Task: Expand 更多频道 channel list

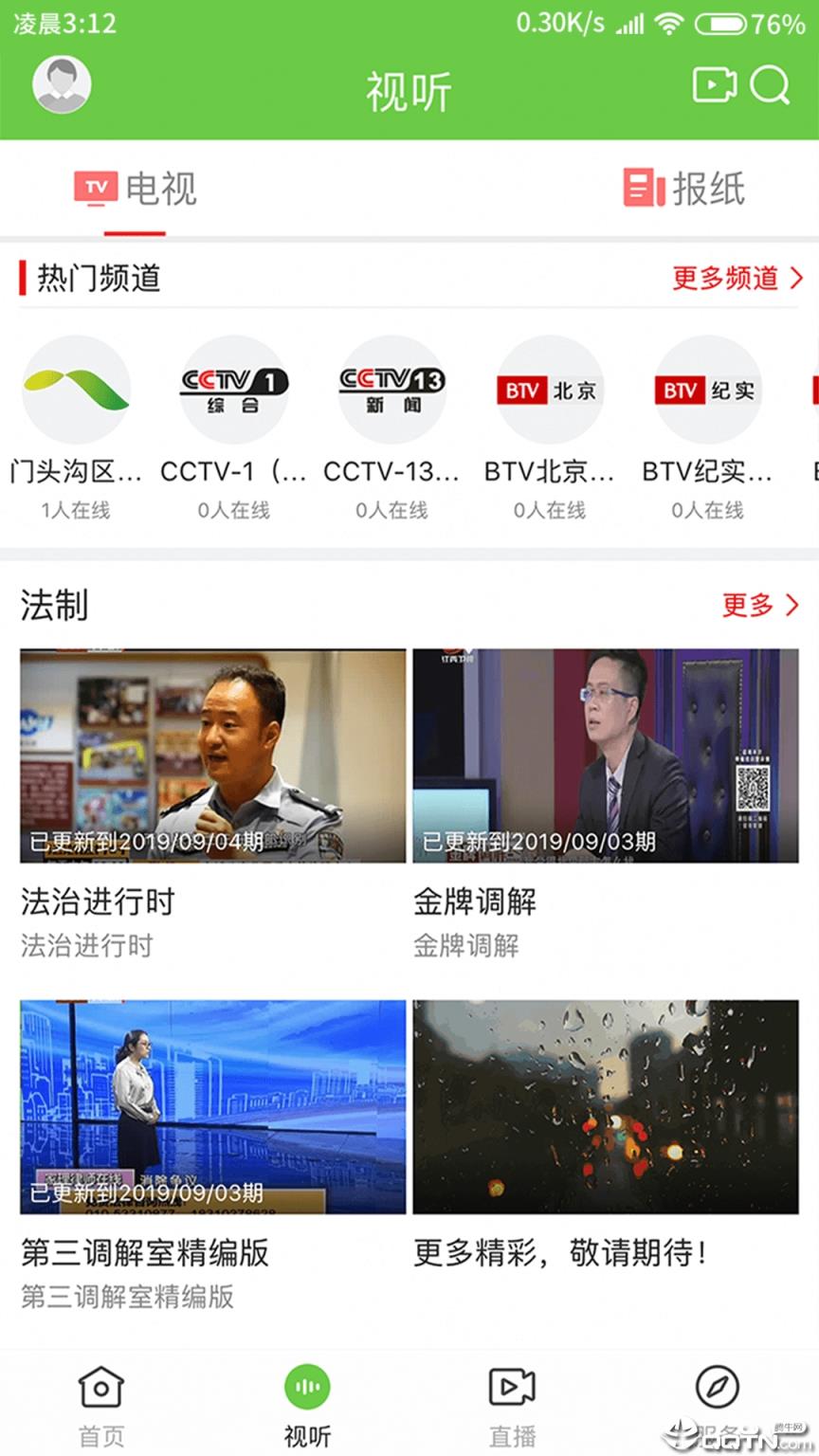Action: tap(736, 280)
